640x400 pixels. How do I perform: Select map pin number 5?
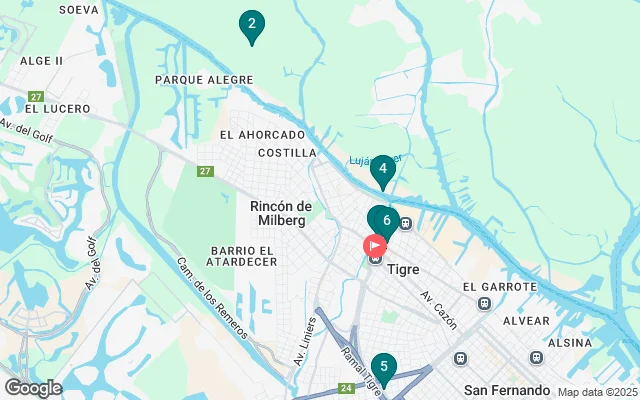[x=383, y=367]
